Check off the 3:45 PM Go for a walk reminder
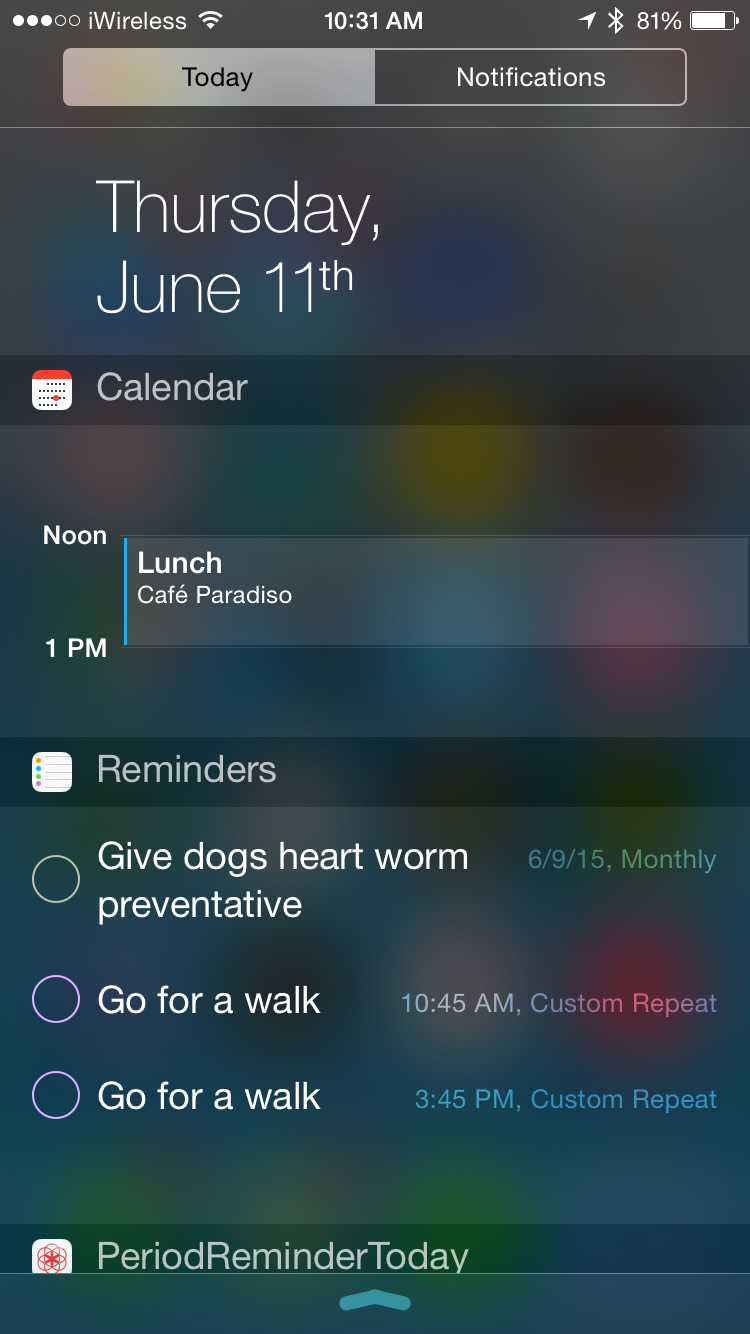Screen dimensions: 750x1334 56,1095
